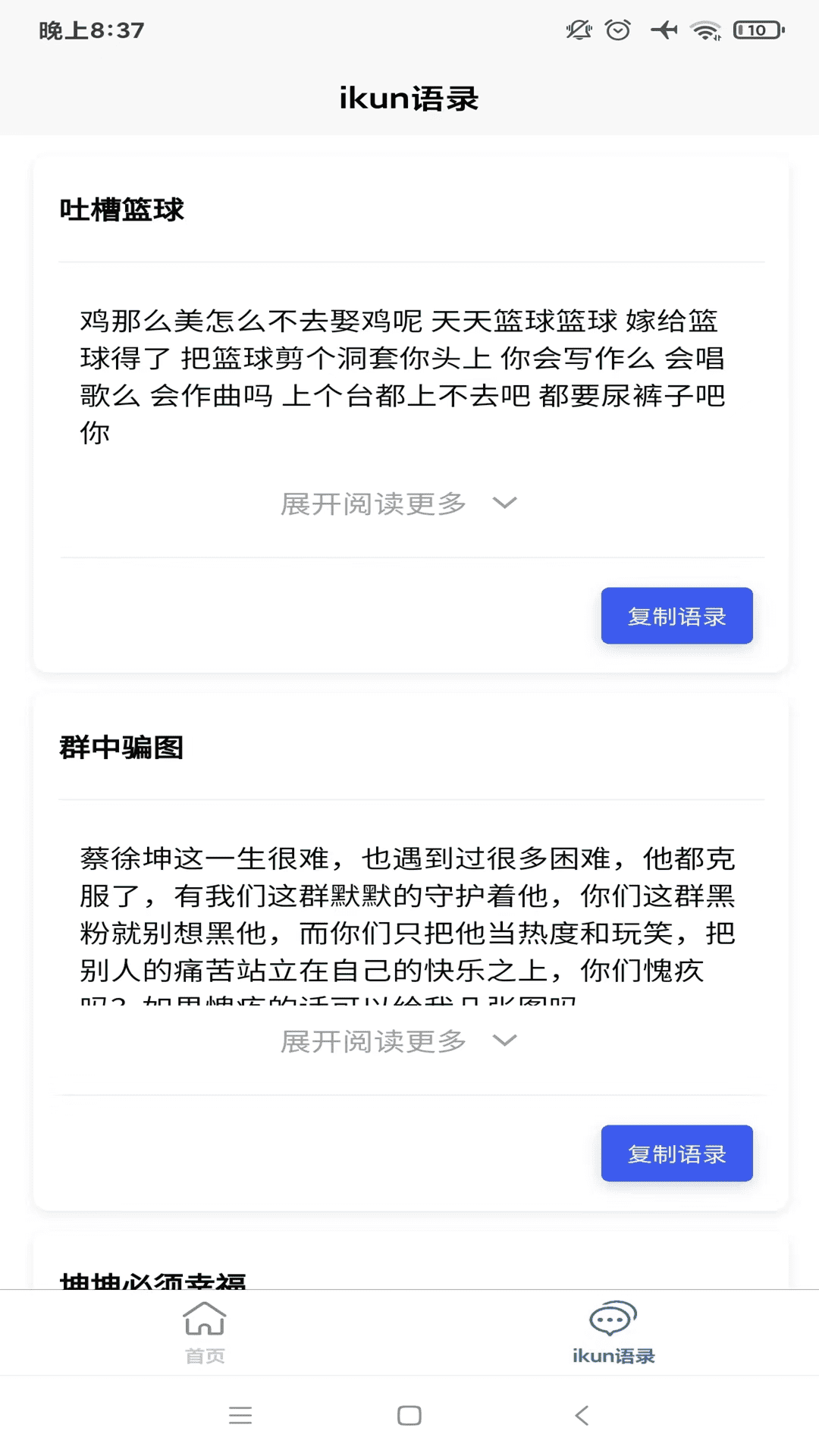The image size is (819, 1456).
Task: Select the alarm clock status icon
Action: point(617,31)
